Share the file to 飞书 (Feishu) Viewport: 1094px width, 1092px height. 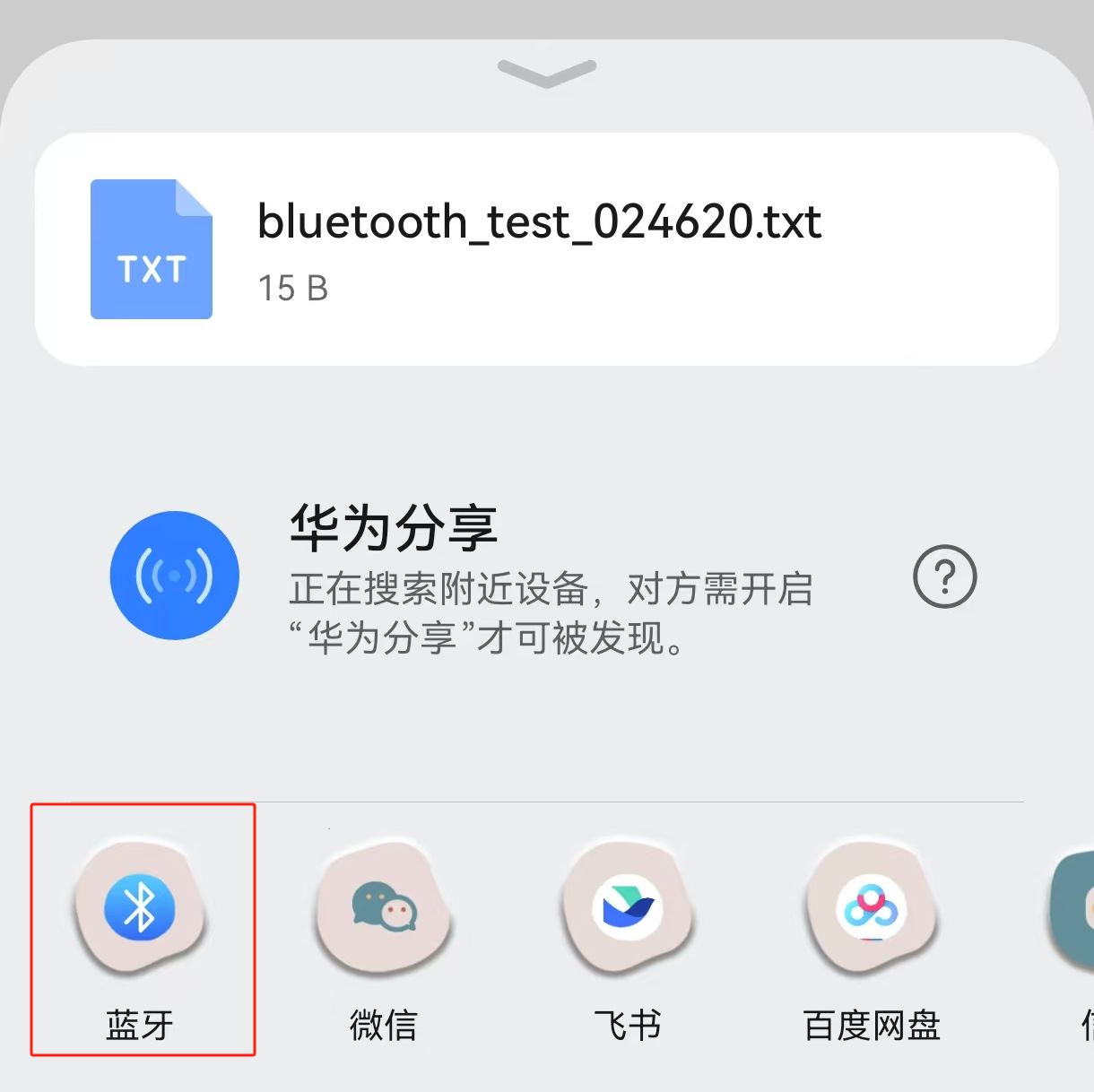tap(628, 909)
